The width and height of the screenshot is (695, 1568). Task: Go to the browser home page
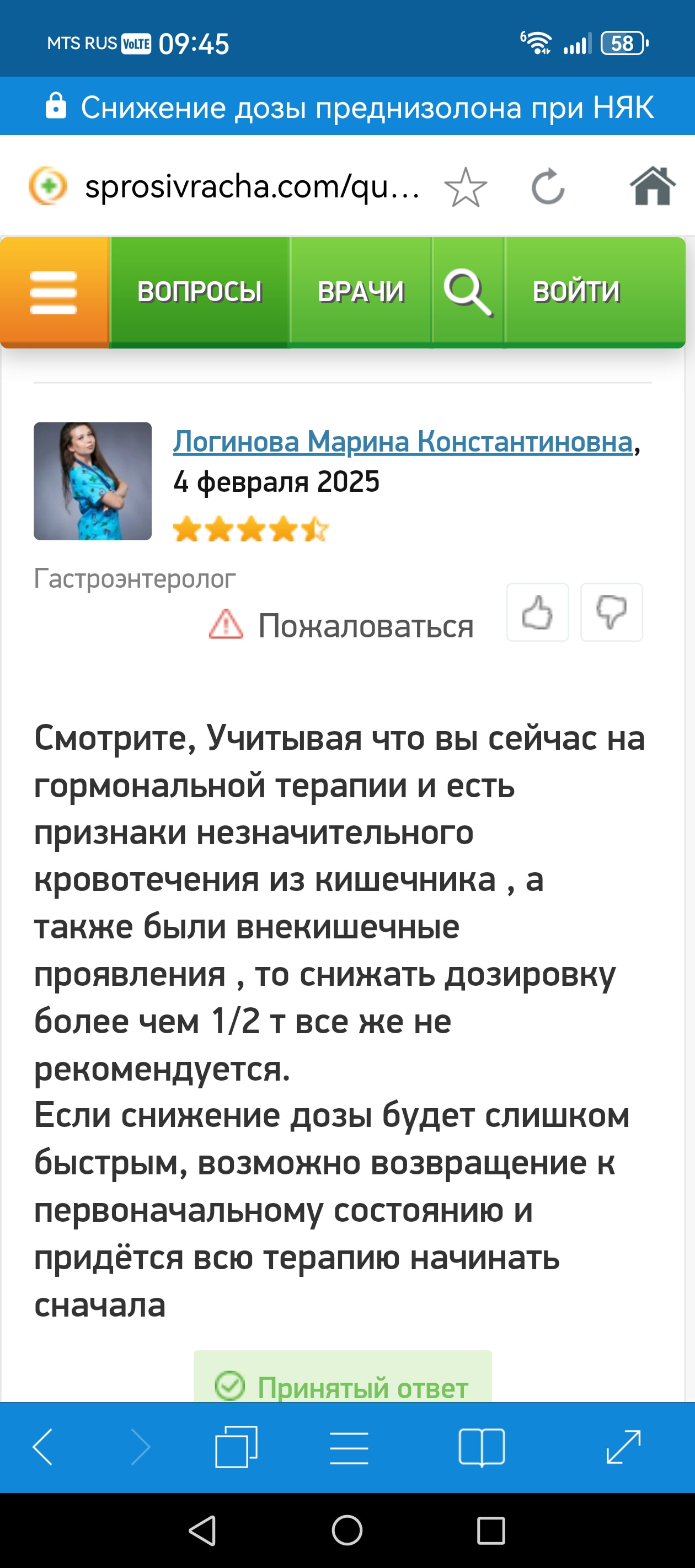pos(652,187)
